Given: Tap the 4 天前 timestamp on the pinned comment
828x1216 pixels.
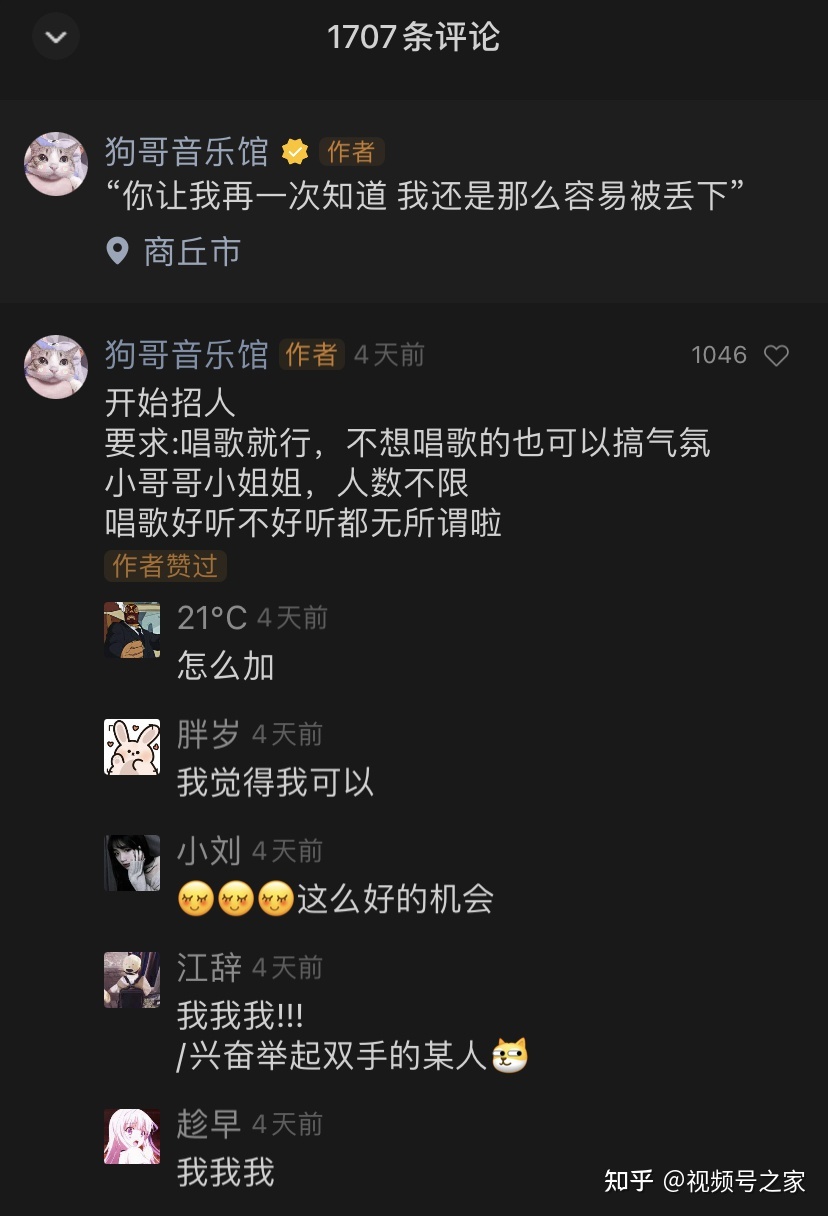Looking at the screenshot, I should [x=390, y=355].
